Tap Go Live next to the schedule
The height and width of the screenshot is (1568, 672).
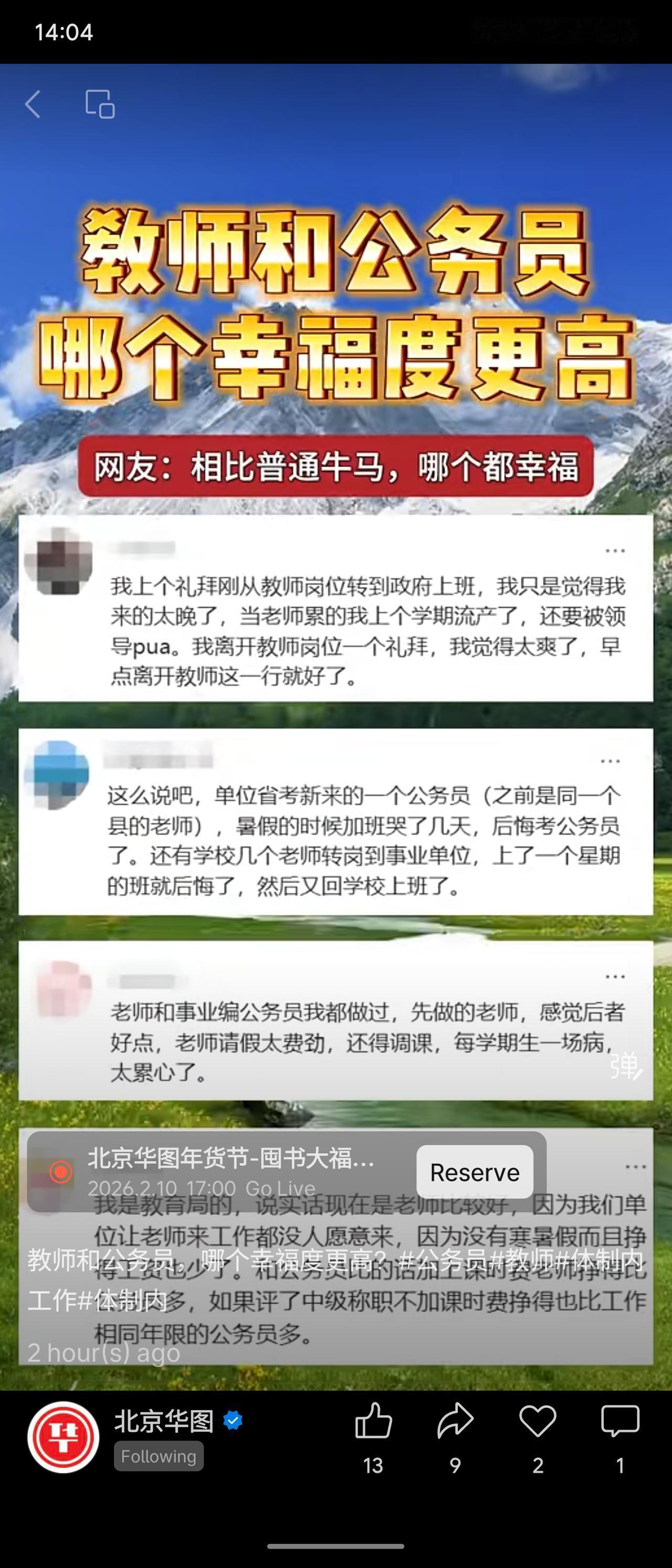[281, 1188]
